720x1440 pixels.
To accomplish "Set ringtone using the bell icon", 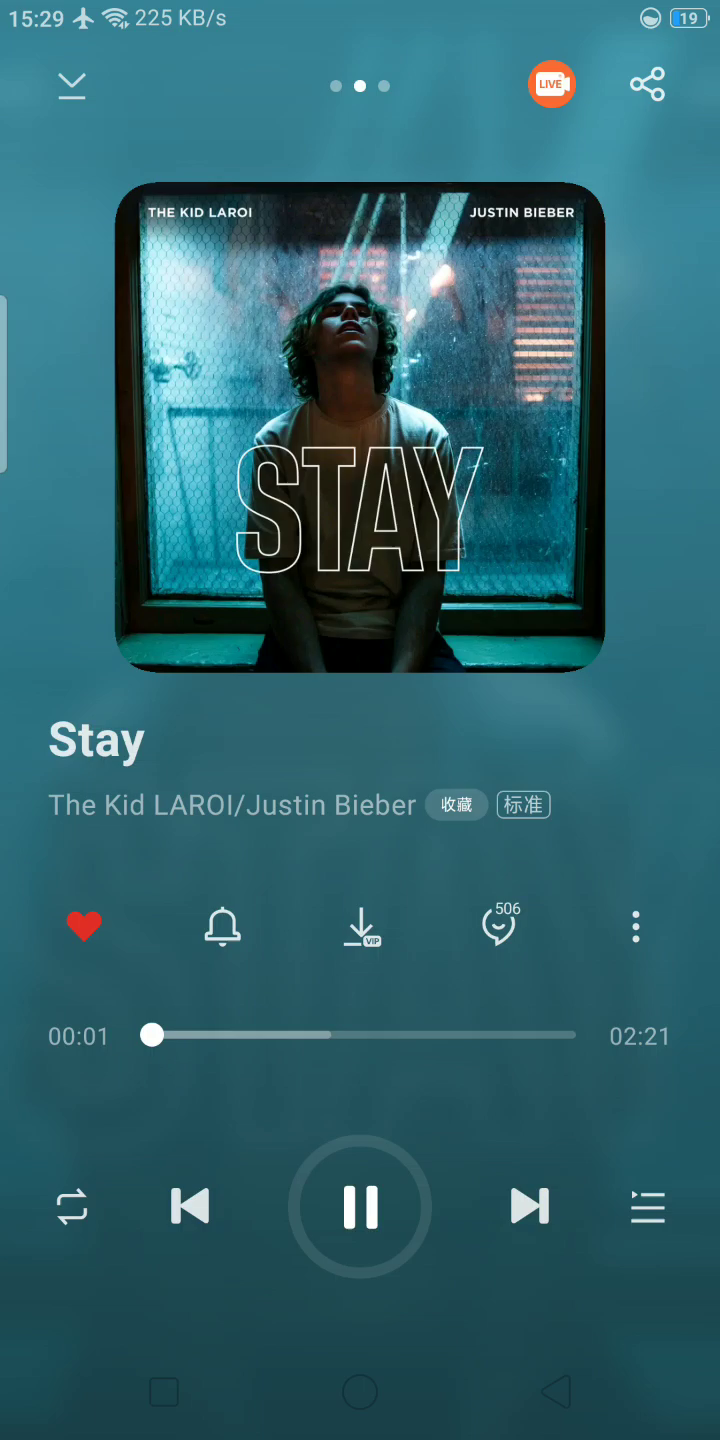I will coord(222,927).
